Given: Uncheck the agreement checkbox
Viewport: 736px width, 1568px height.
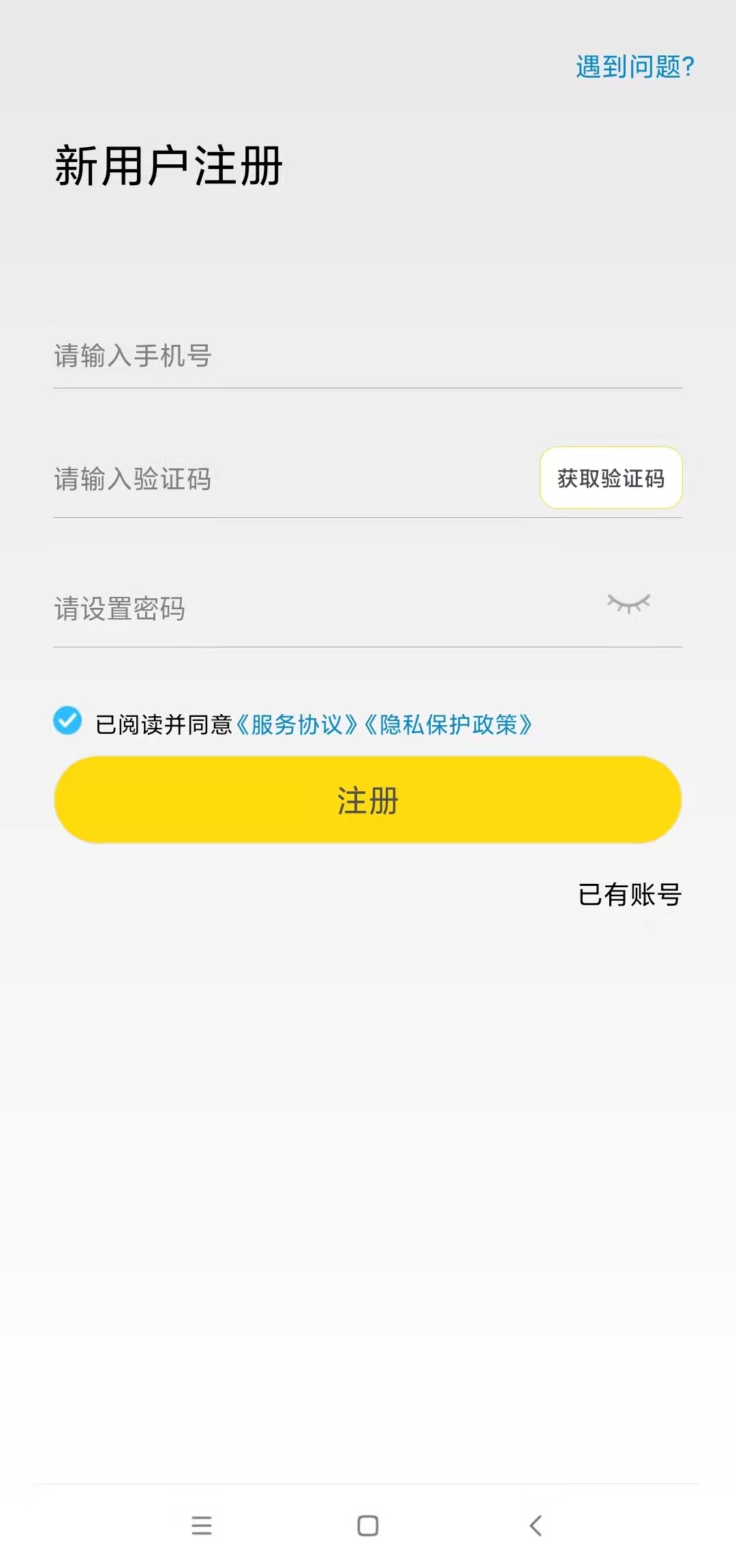Looking at the screenshot, I should point(67,720).
